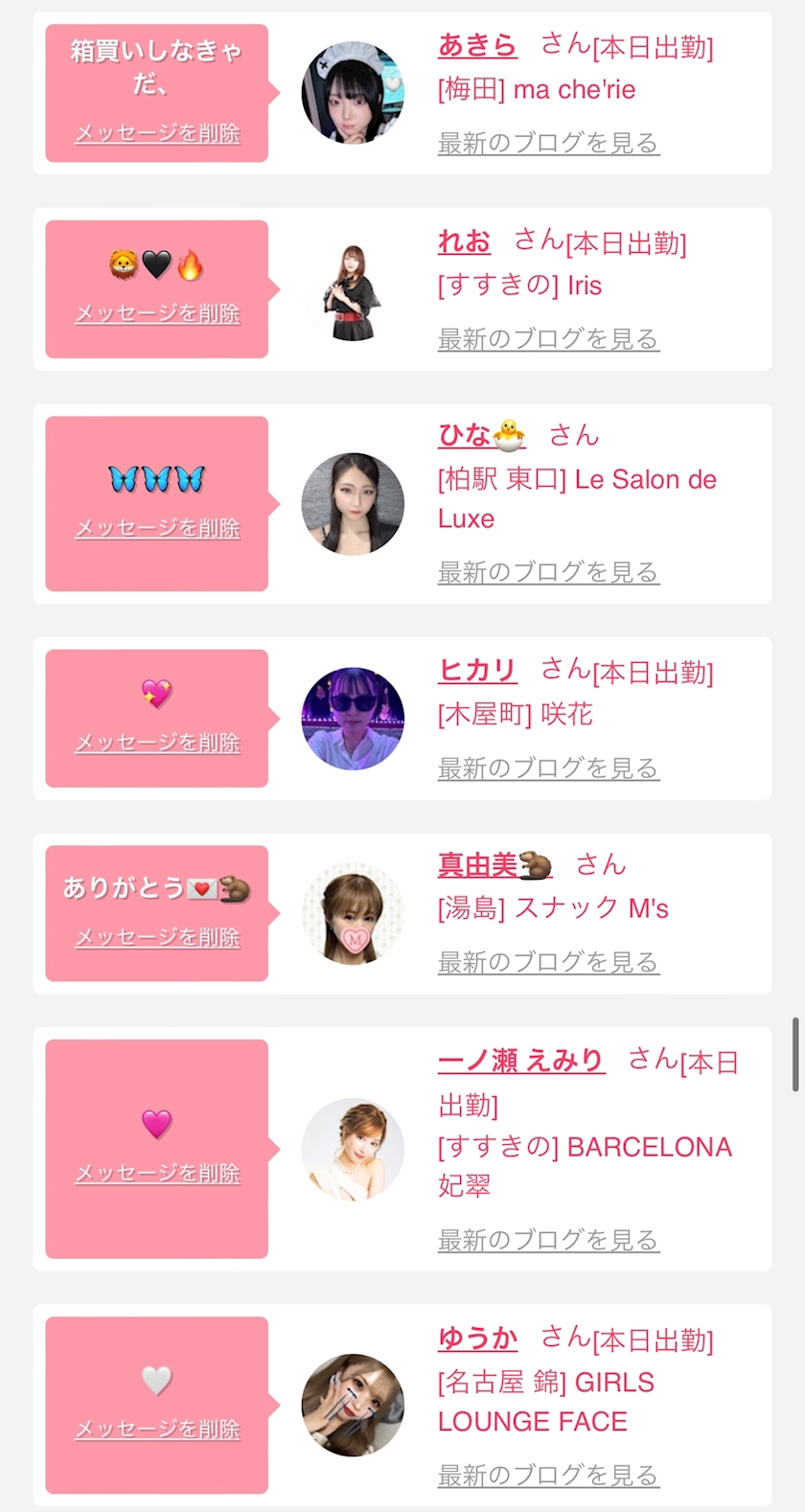The image size is (805, 1512).
Task: Delete the message sent to あきら
Action: coord(157,133)
